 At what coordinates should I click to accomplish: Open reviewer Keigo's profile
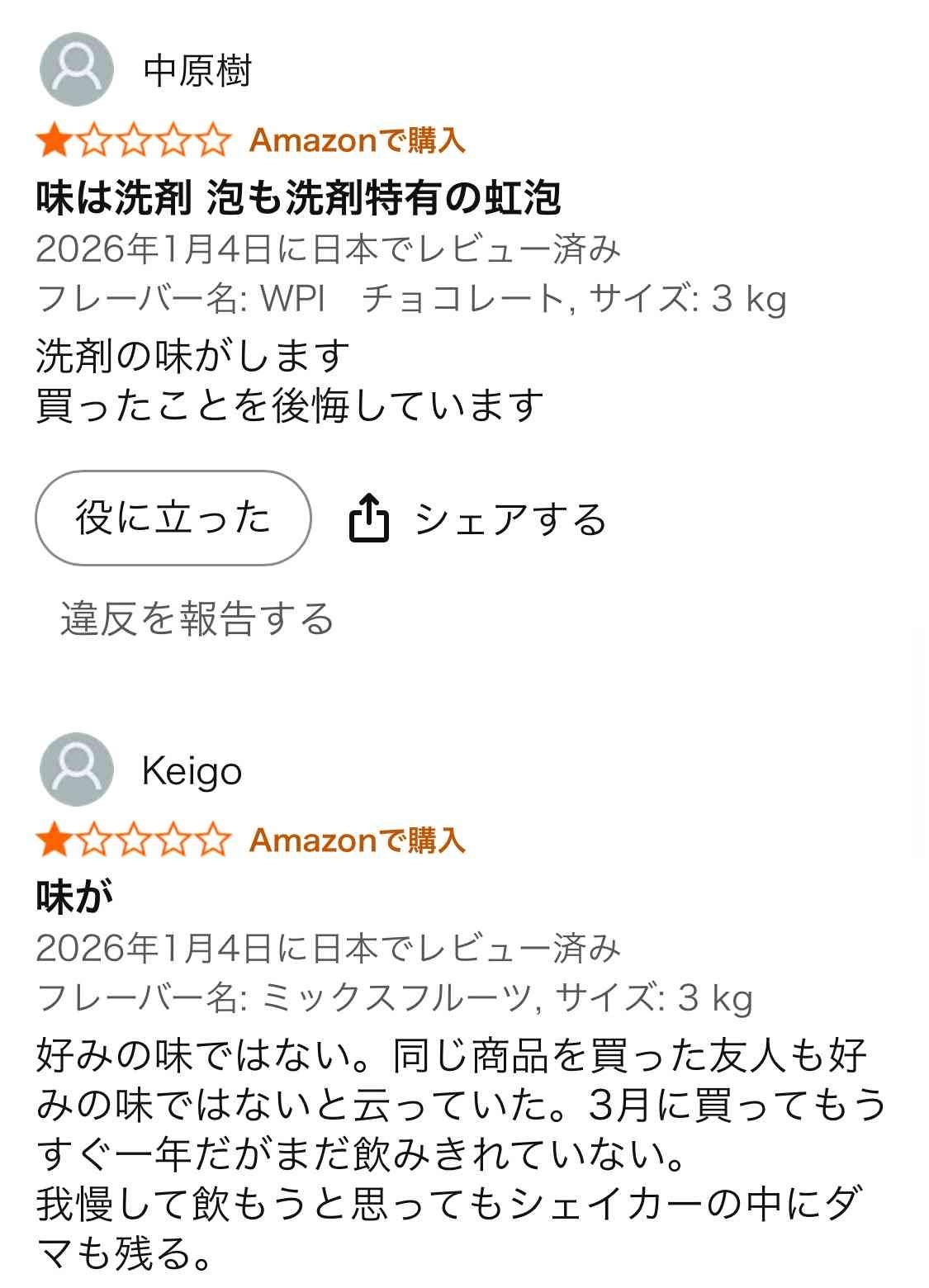click(191, 771)
